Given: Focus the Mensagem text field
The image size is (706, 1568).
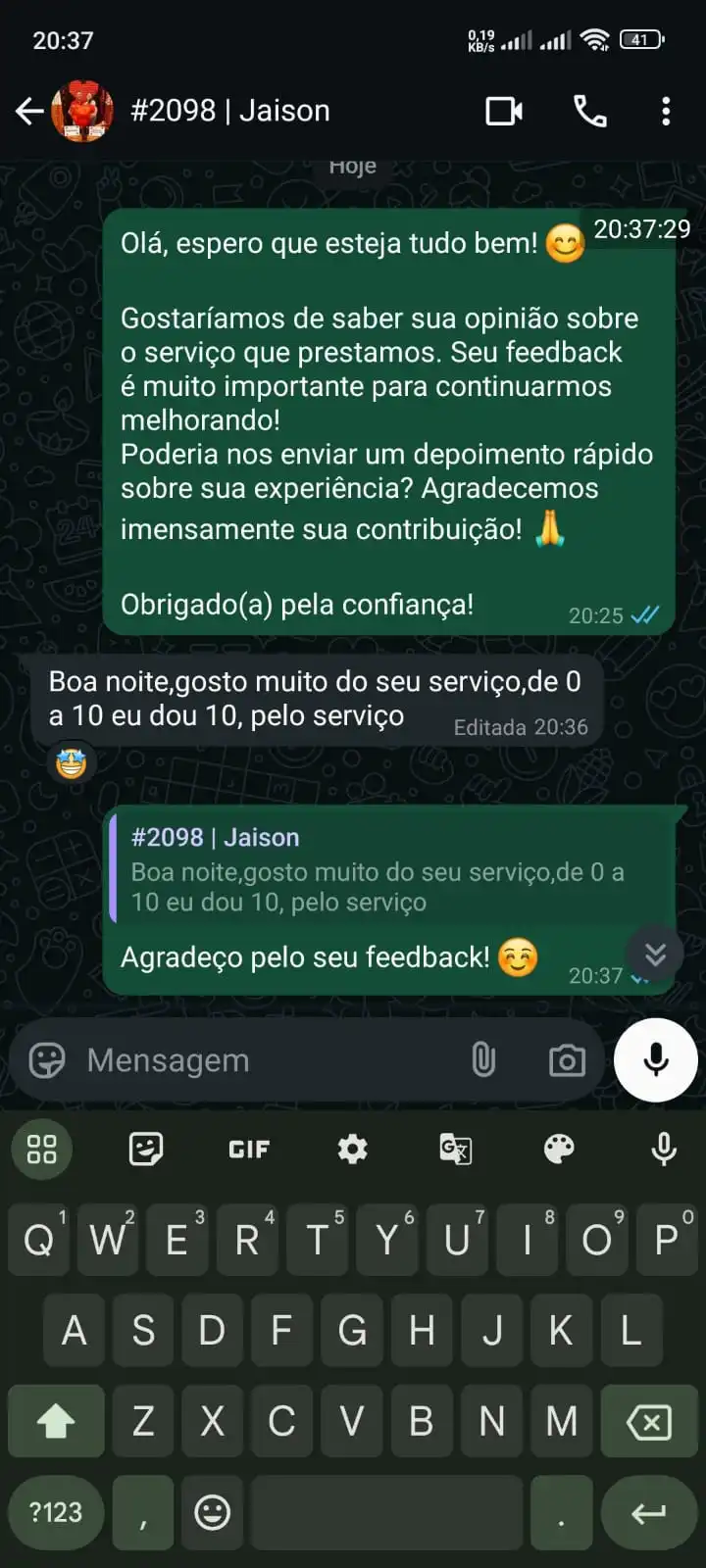Looking at the screenshot, I should [265, 1060].
